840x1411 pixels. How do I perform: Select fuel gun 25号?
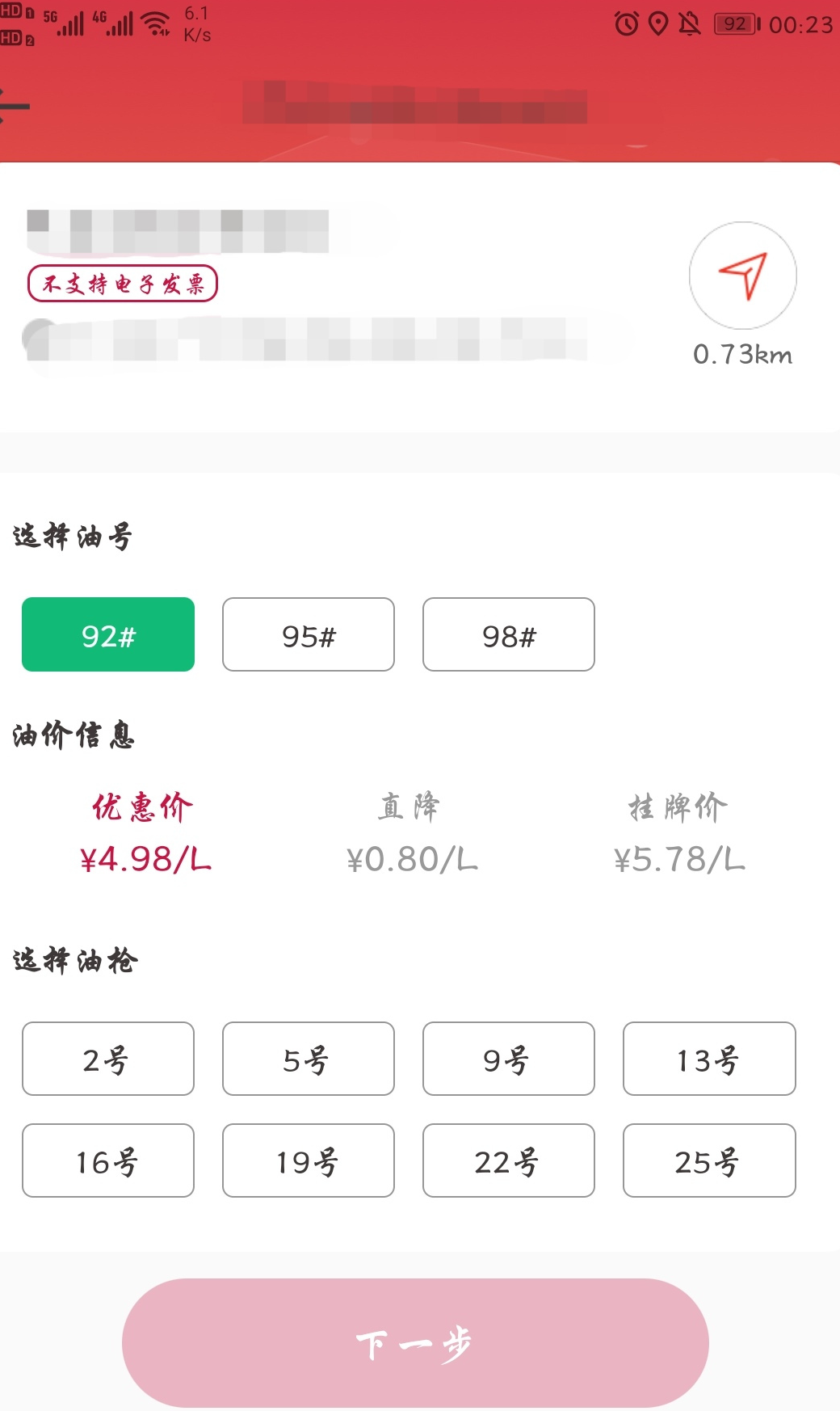click(708, 1161)
